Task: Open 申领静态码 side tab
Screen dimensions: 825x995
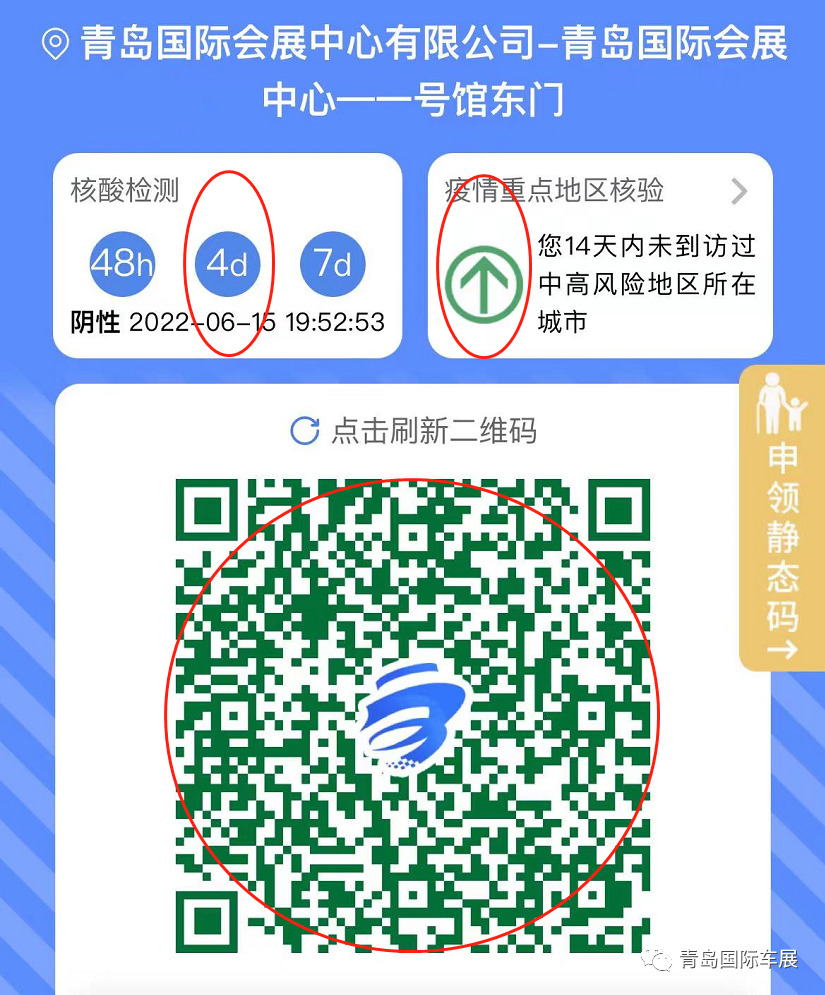Action: point(782,520)
